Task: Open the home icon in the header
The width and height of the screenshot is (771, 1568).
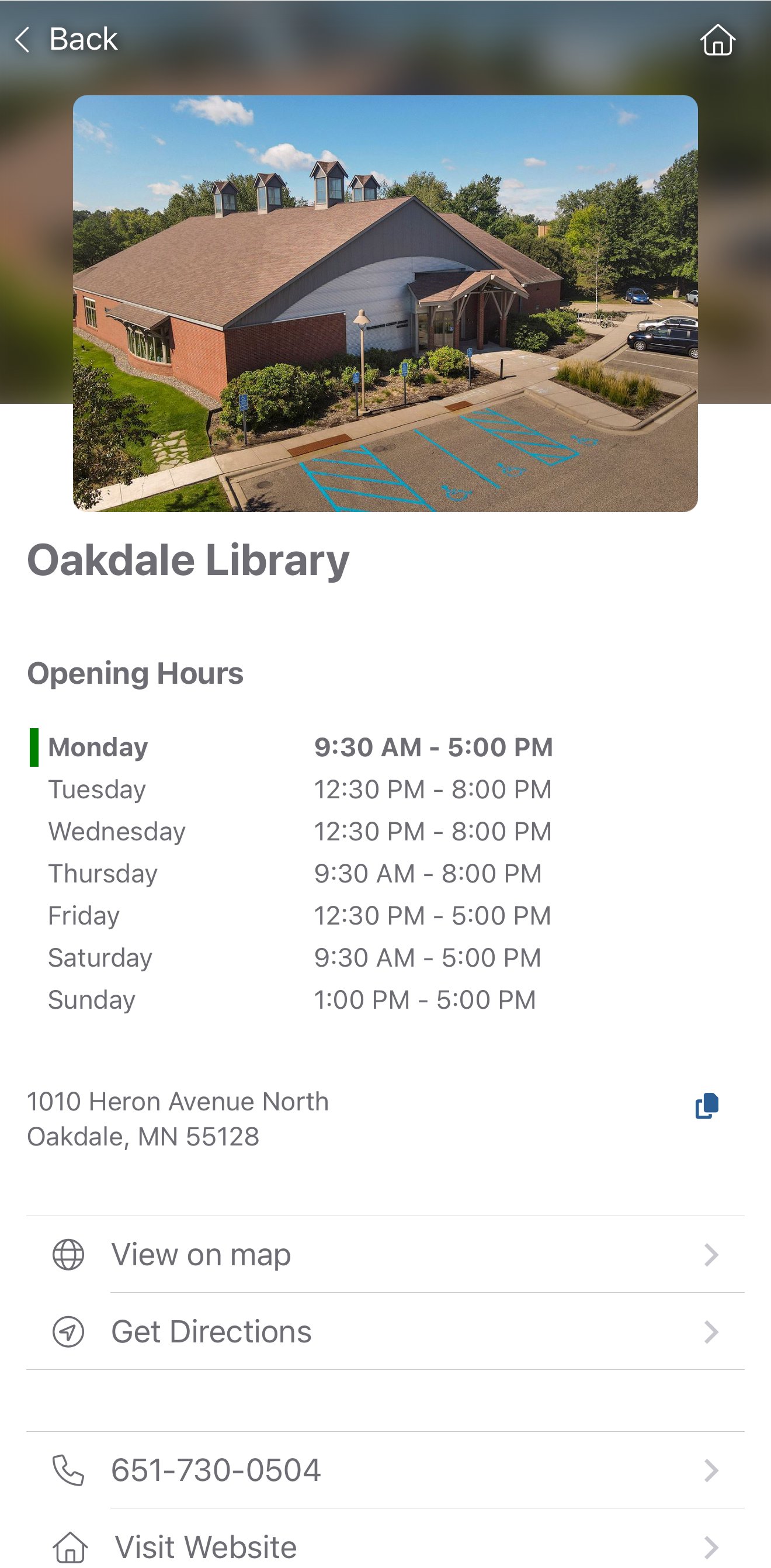Action: point(717,40)
